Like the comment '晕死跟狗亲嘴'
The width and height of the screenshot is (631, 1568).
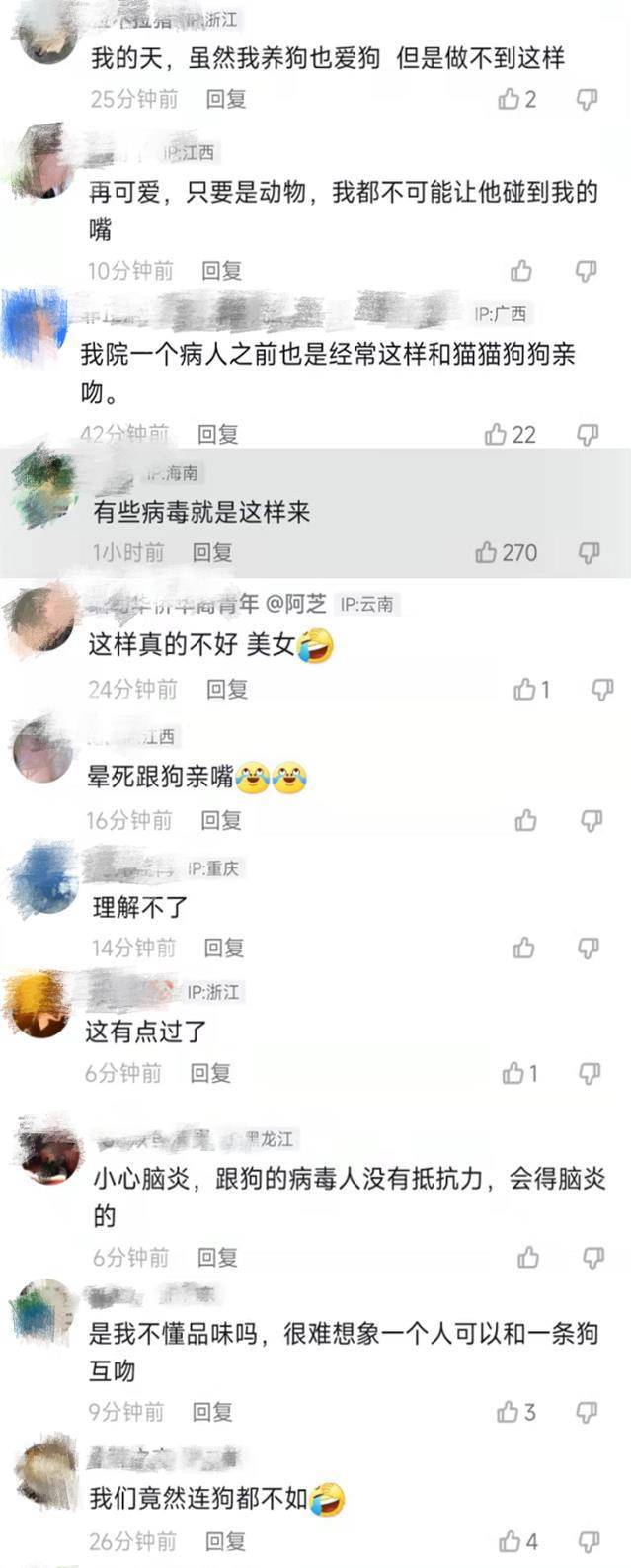526,820
